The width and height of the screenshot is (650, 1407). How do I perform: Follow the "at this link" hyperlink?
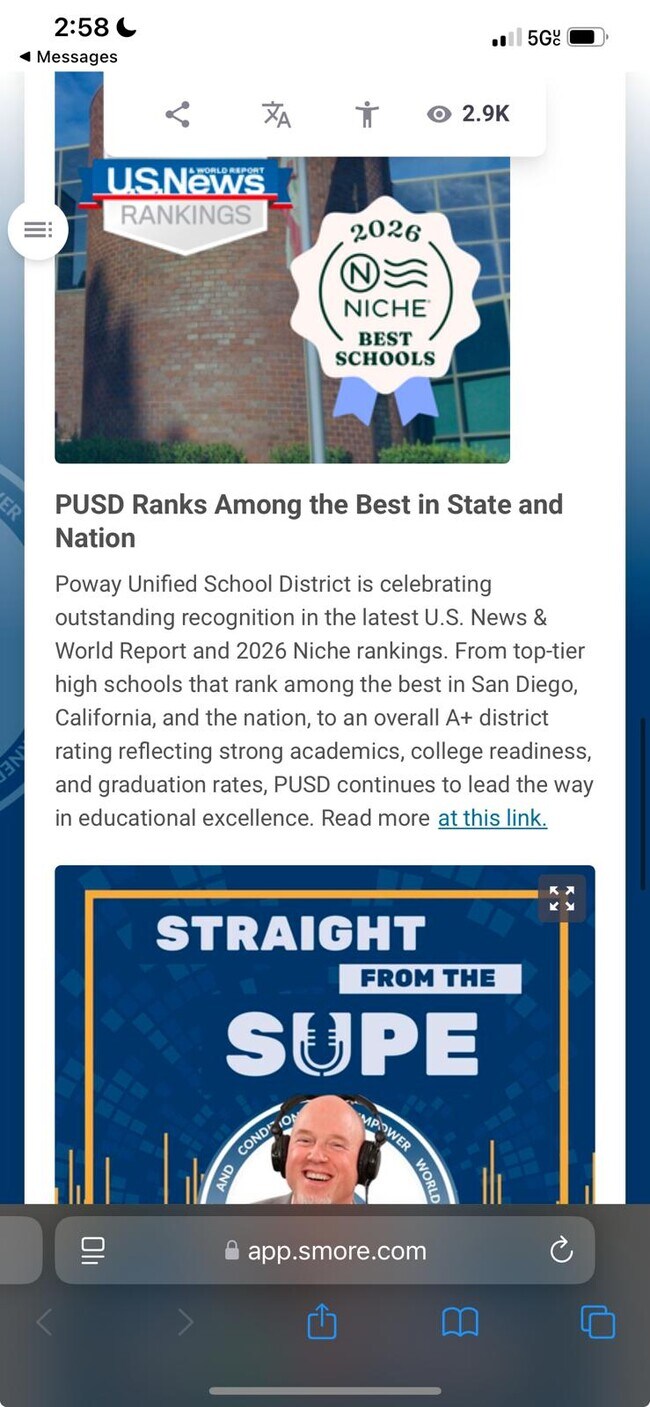(x=492, y=818)
